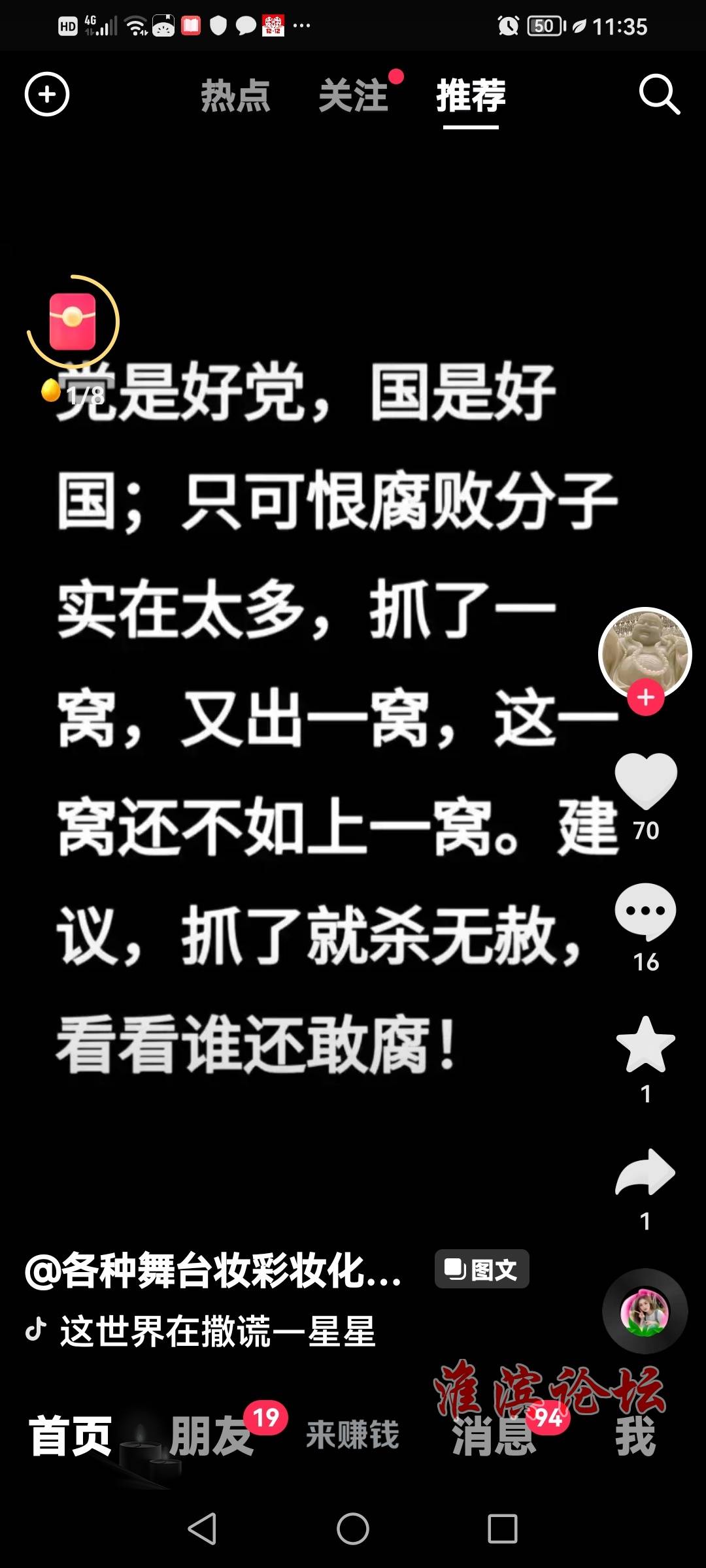Open the red envelope reward widget
This screenshot has width=706, height=1568.
[73, 321]
